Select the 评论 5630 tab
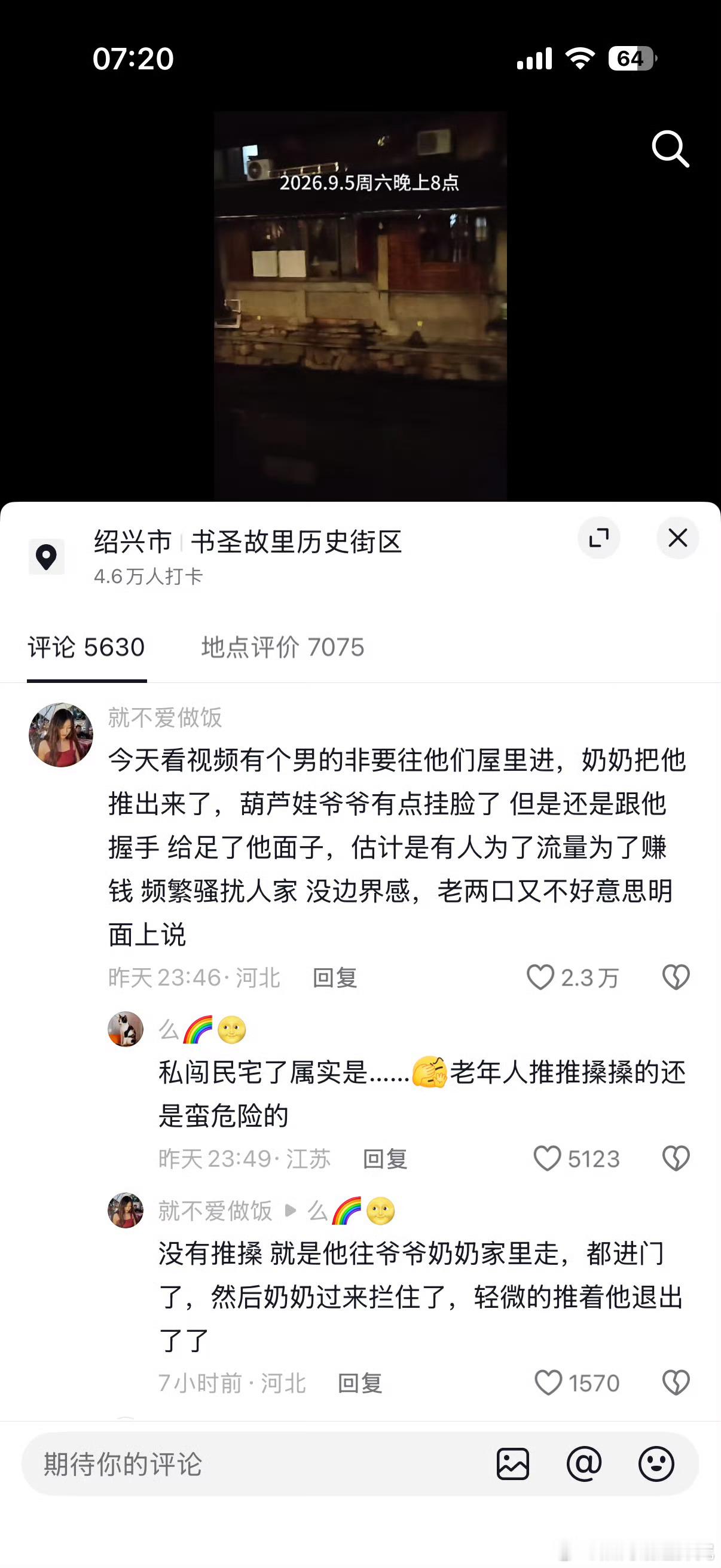The width and height of the screenshot is (721, 1568). pos(87,647)
